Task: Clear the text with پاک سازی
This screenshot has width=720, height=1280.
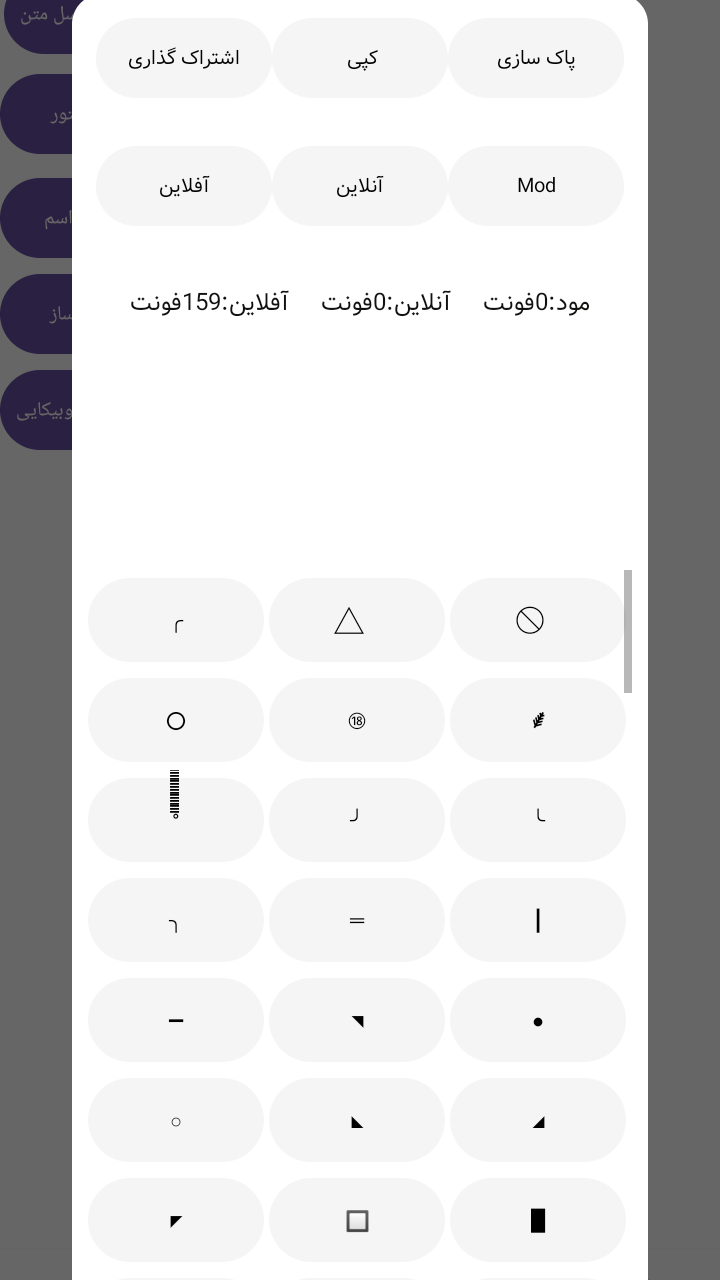Action: point(536,58)
